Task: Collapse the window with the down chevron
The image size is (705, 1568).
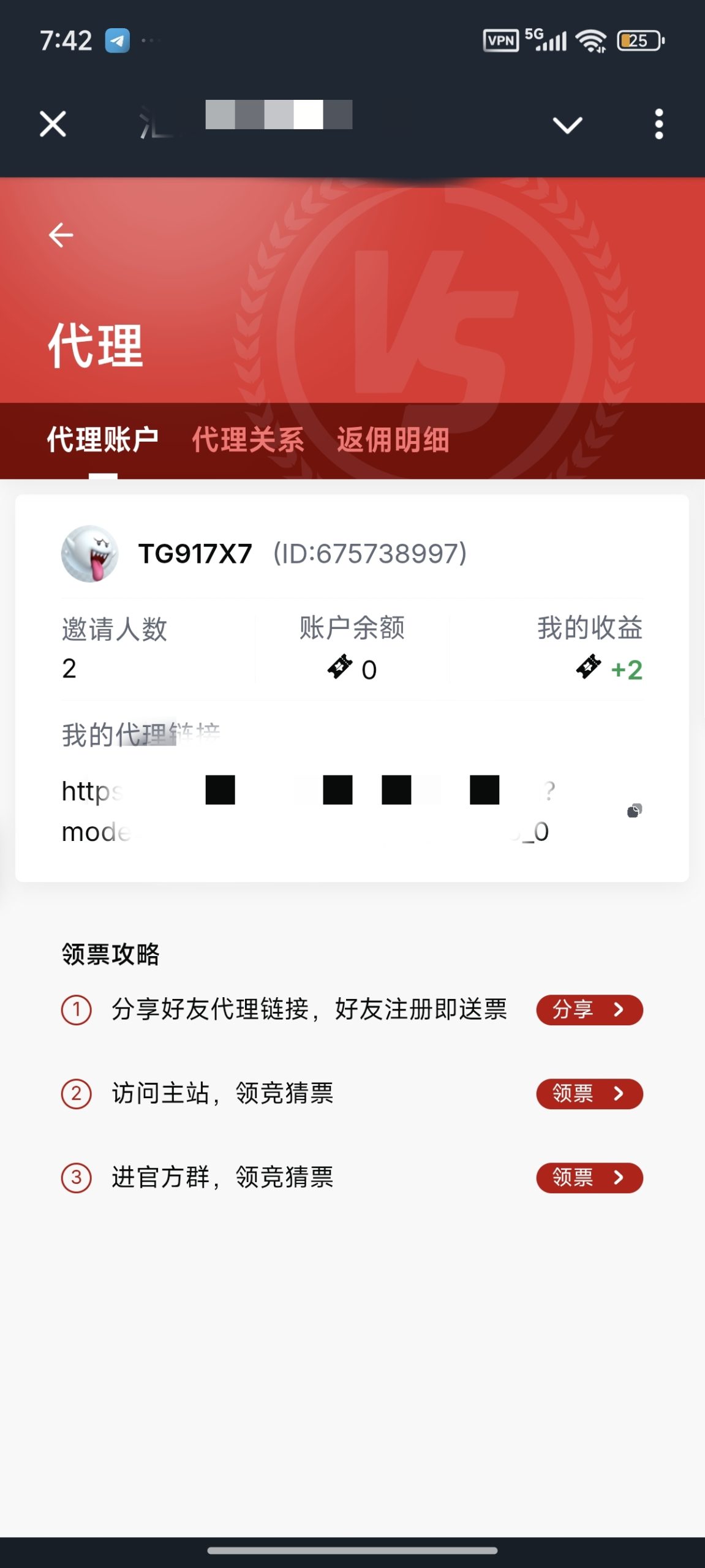Action: click(x=567, y=126)
